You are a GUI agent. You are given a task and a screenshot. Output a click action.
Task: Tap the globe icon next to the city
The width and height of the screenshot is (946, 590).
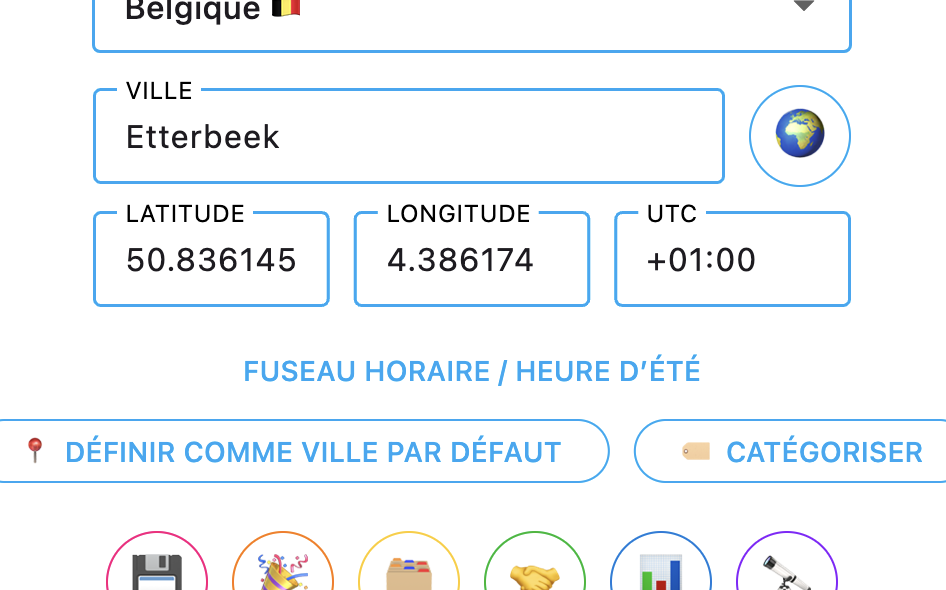pyautogui.click(x=799, y=135)
